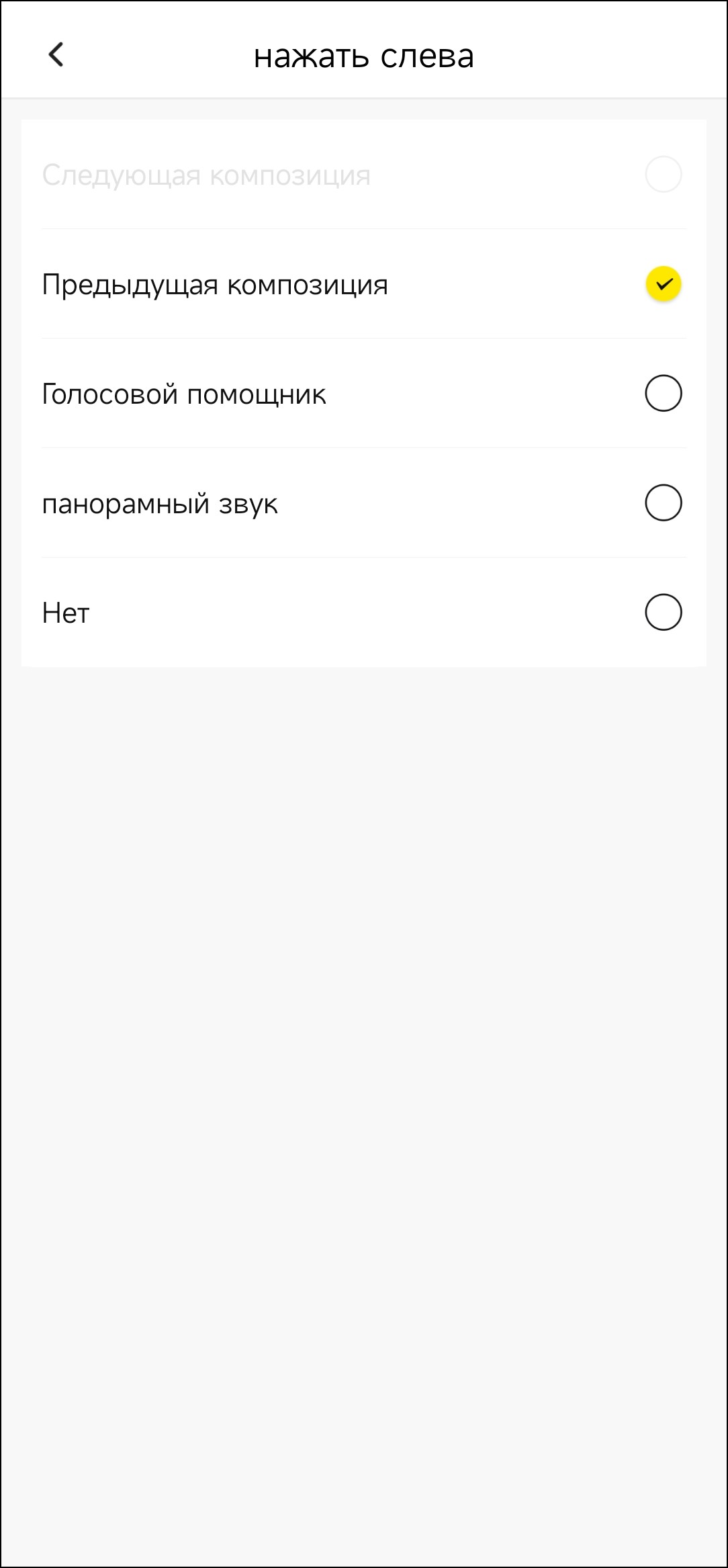This screenshot has height=1568, width=728.
Task: Go back using the arrow icon
Action: [56, 54]
